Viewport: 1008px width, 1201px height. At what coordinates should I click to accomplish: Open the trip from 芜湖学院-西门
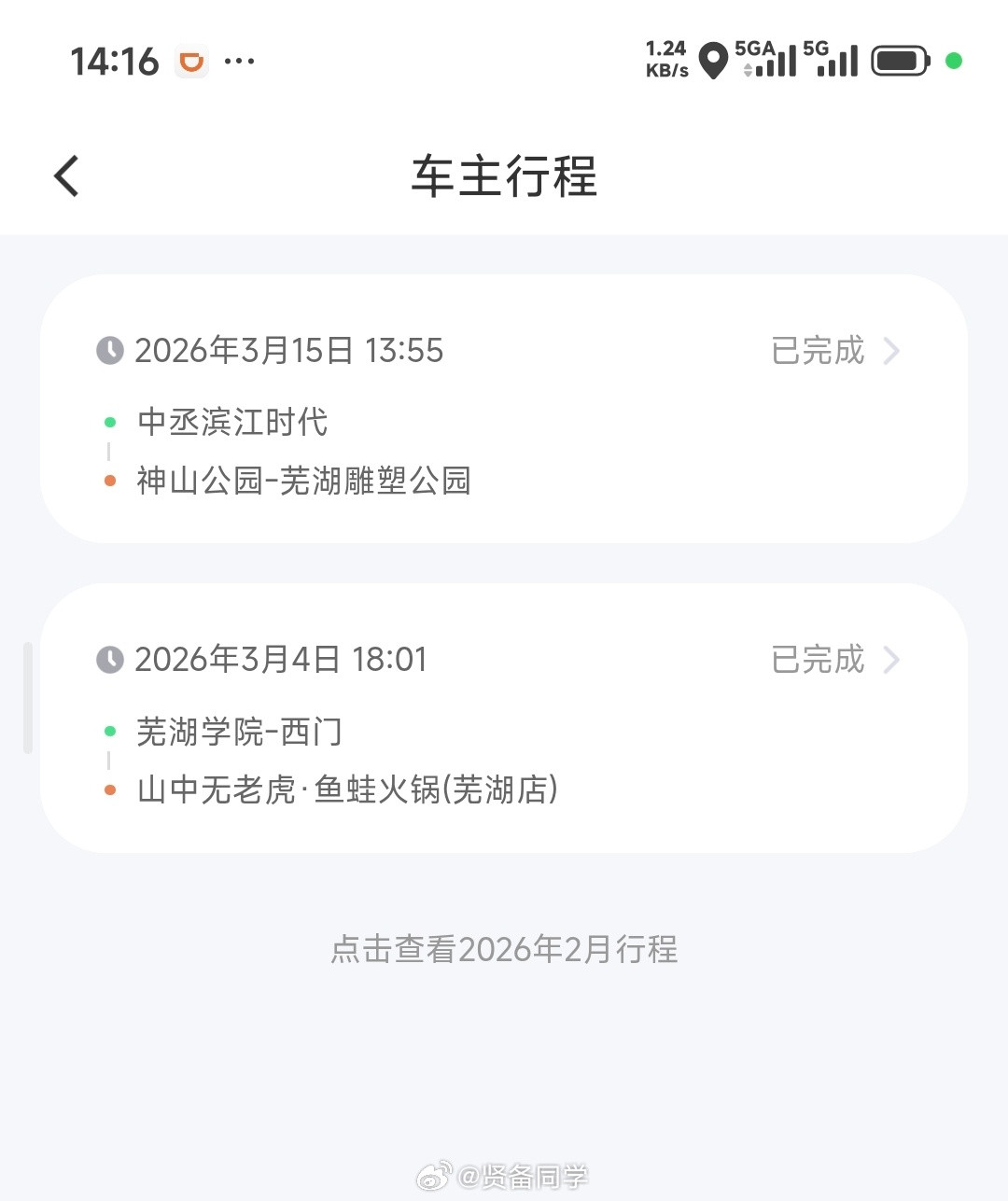(x=504, y=723)
